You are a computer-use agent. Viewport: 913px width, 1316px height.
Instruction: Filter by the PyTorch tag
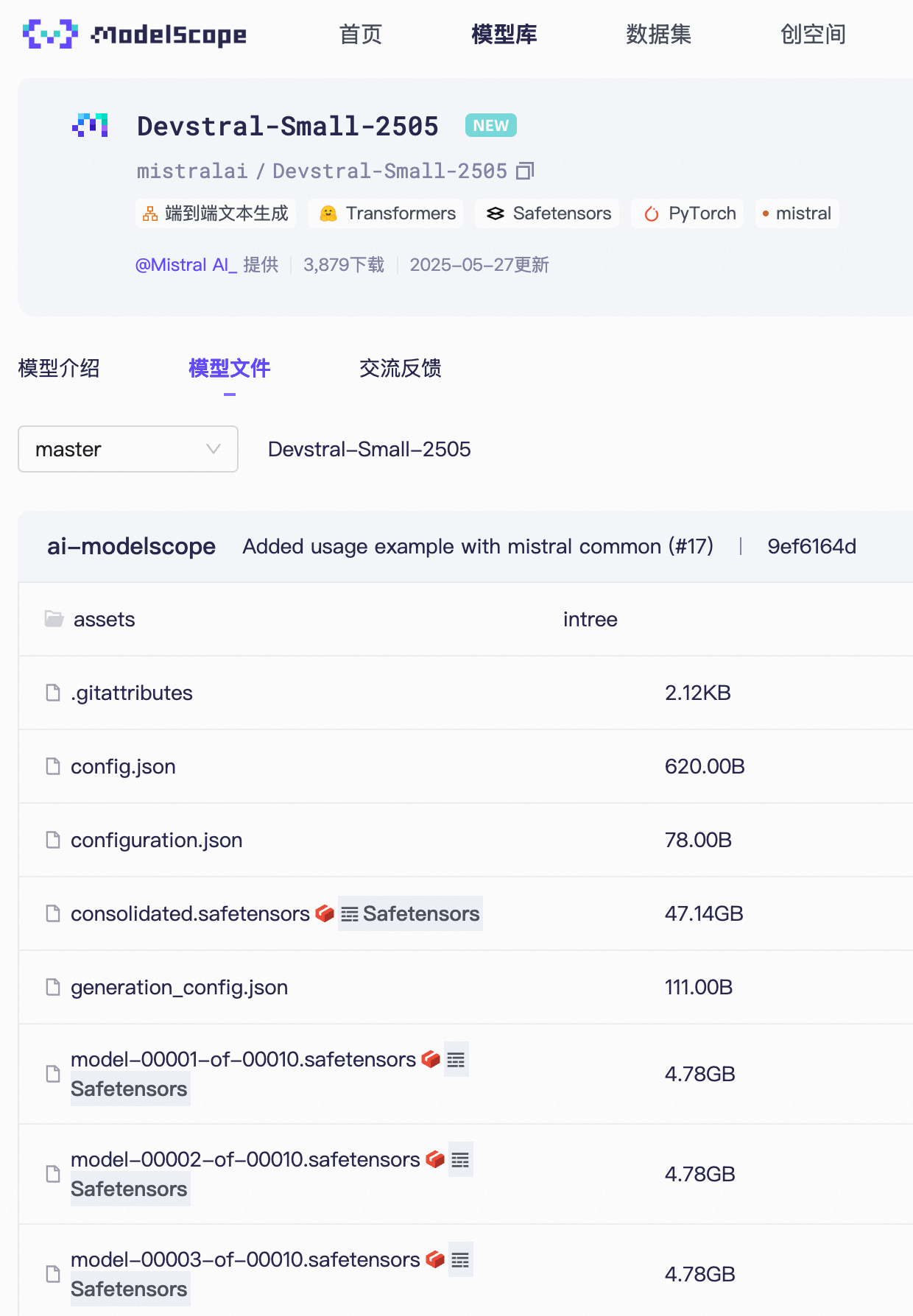[688, 213]
